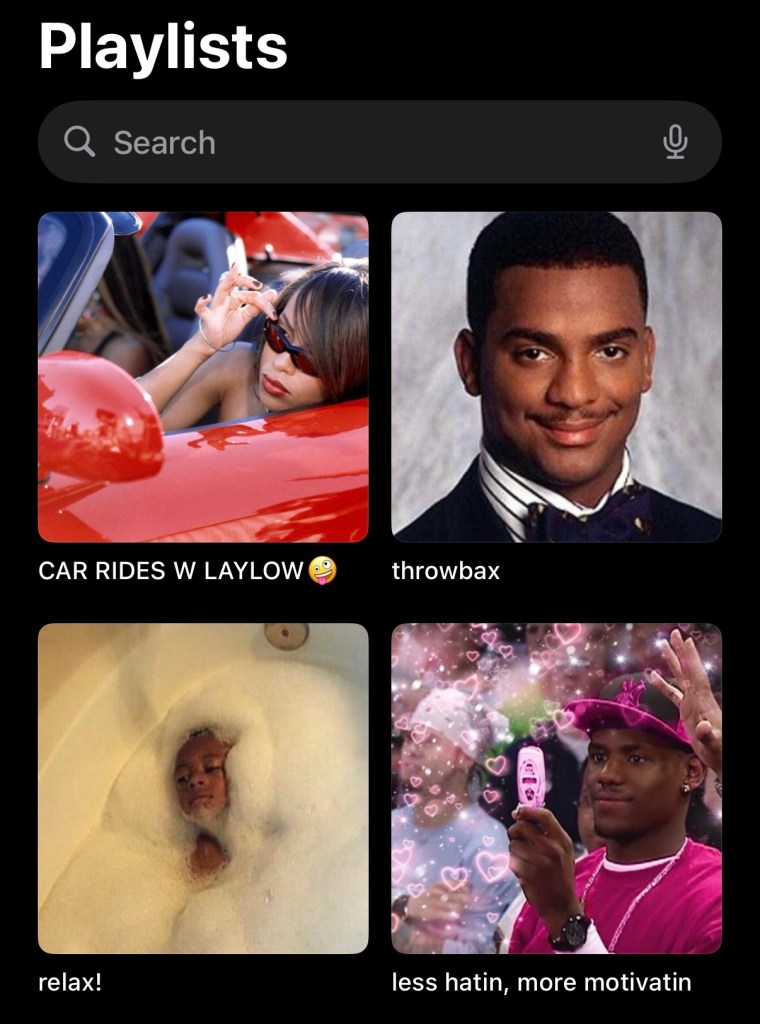This screenshot has height=1024, width=760.
Task: Open the less hatin, more motivatin playlist
Action: point(556,788)
